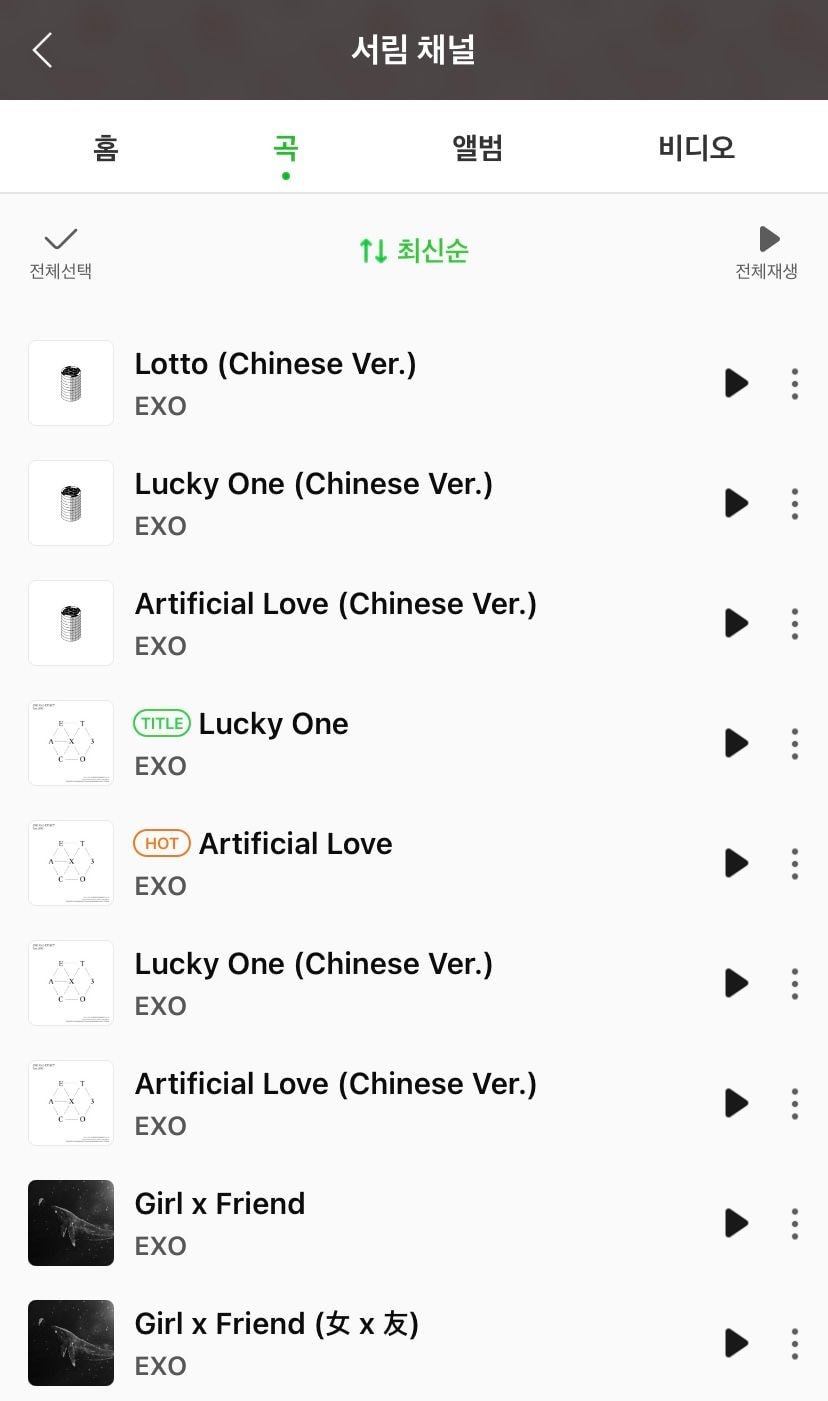The height and width of the screenshot is (1401, 828).
Task: Select all songs with 전체선택
Action: (x=61, y=252)
